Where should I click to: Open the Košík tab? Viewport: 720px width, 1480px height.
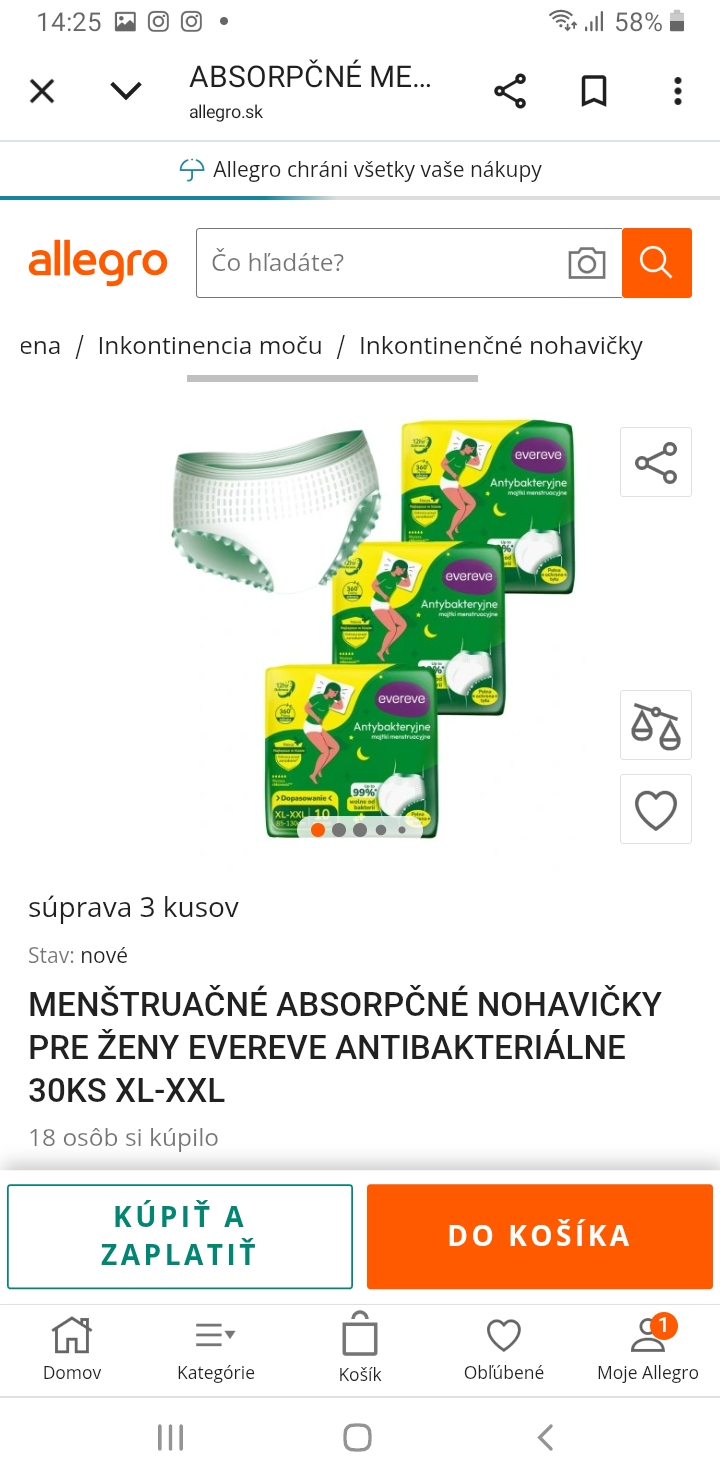point(360,1348)
